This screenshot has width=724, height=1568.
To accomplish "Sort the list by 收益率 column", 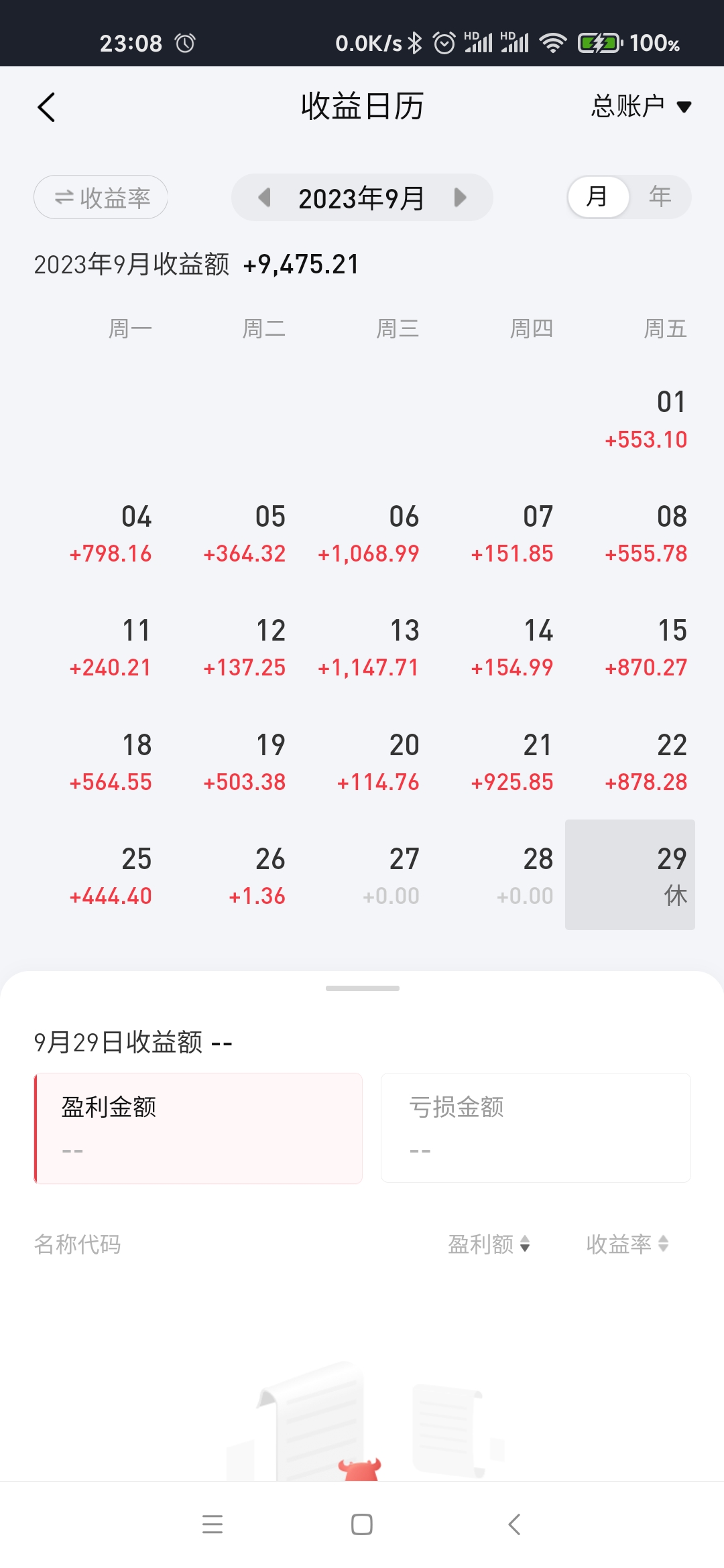I will [627, 1244].
